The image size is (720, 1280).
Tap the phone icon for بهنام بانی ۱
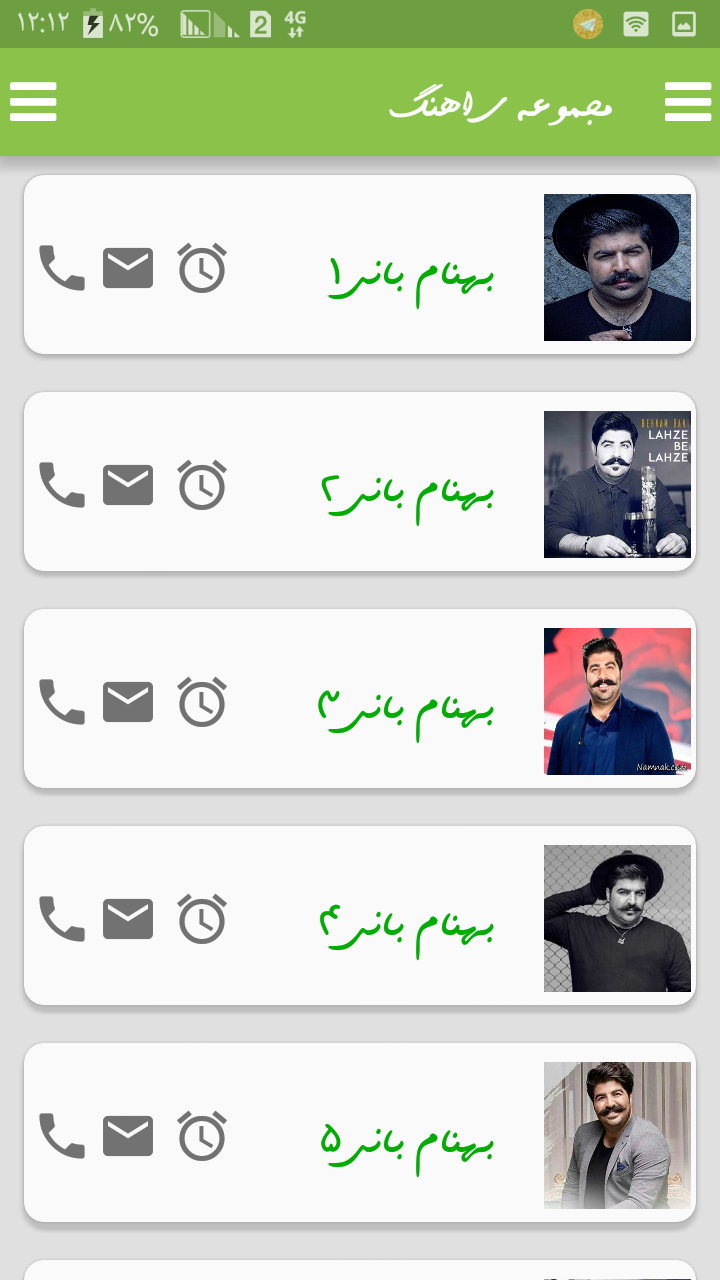[62, 268]
